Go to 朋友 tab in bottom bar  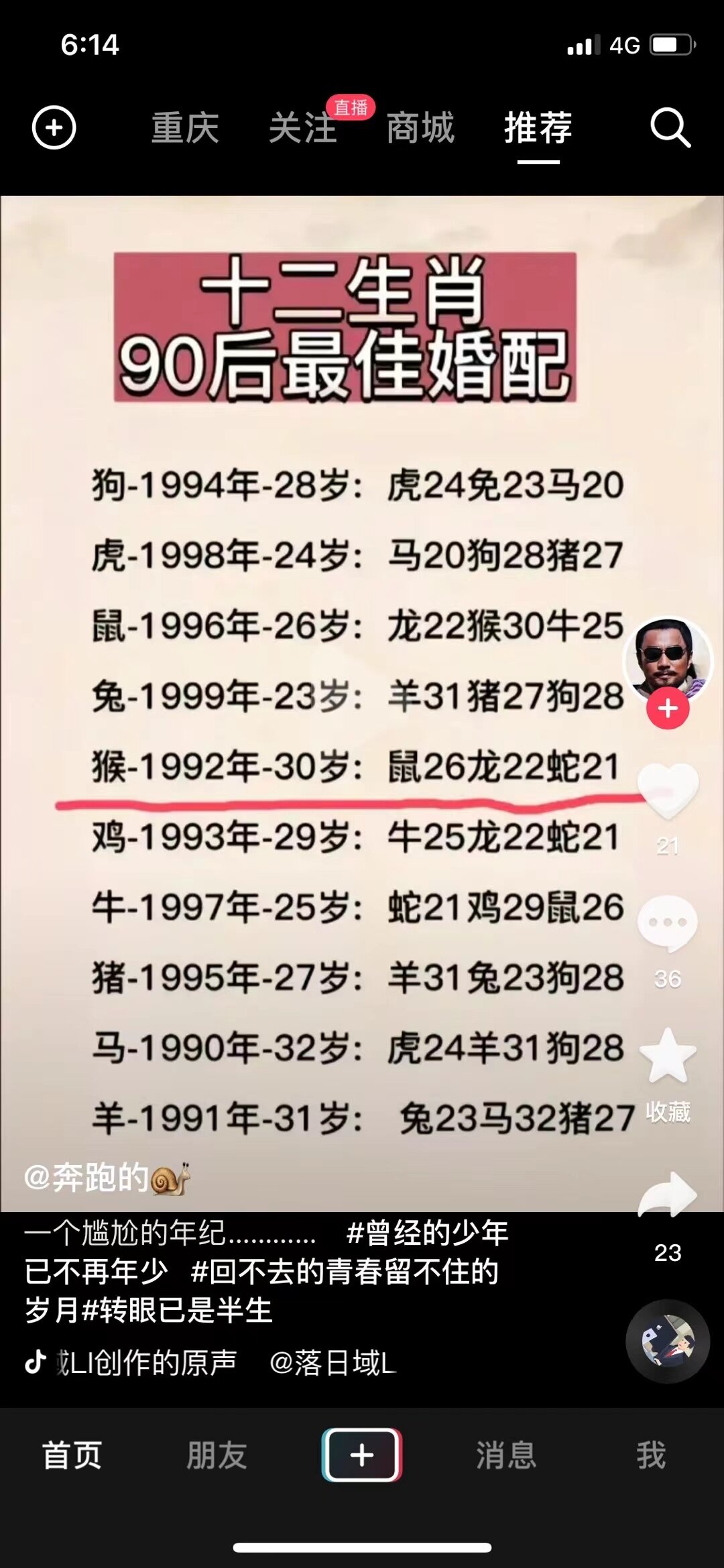pyautogui.click(x=217, y=1456)
